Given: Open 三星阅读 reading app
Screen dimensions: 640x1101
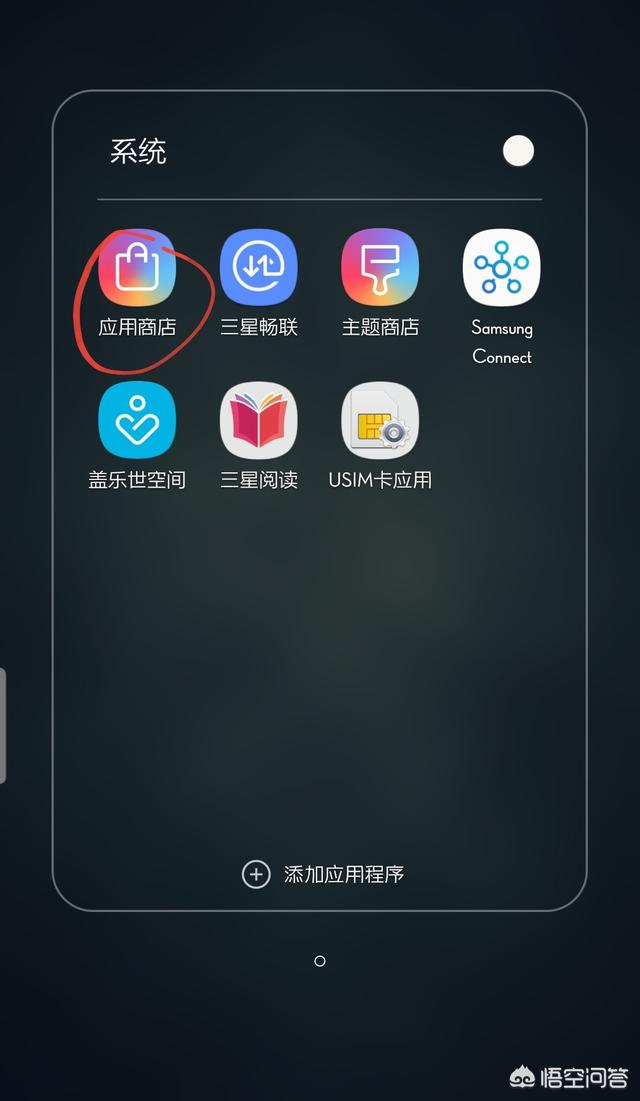Looking at the screenshot, I should pos(259,420).
